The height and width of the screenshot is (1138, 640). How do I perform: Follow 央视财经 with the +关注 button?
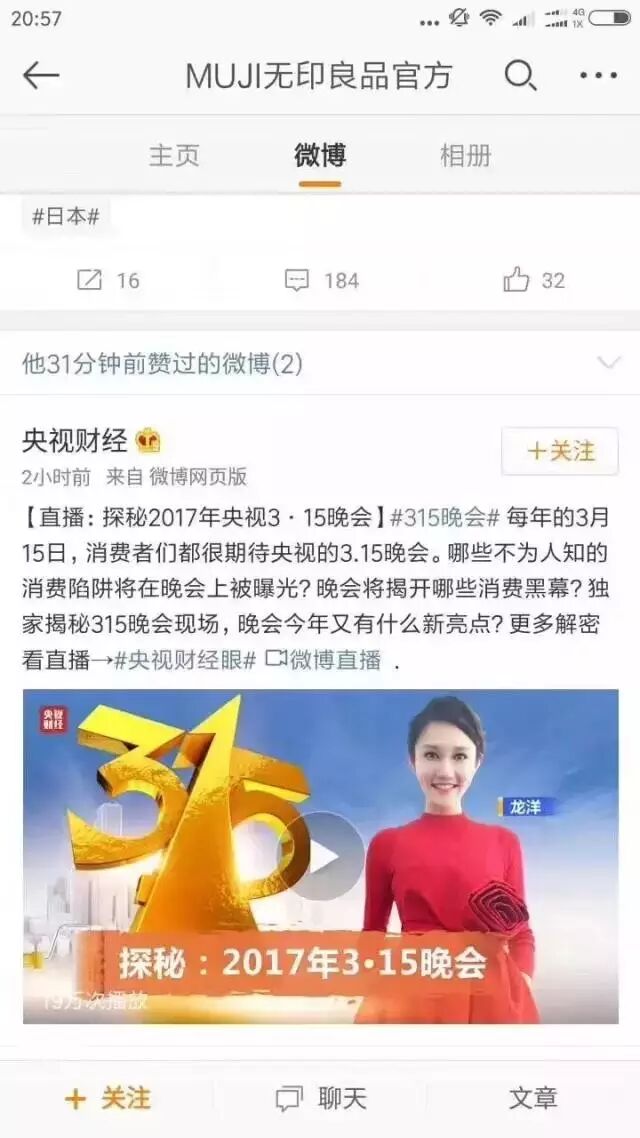point(560,451)
